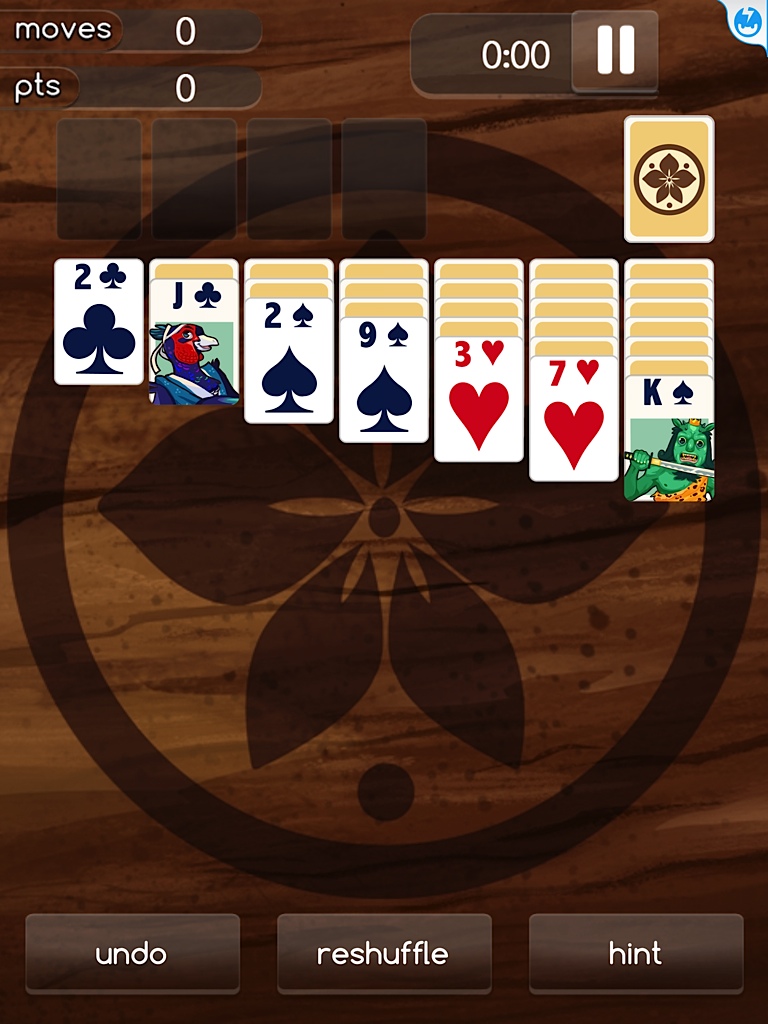
Task: Pick the 9 of spades card
Action: tap(384, 381)
